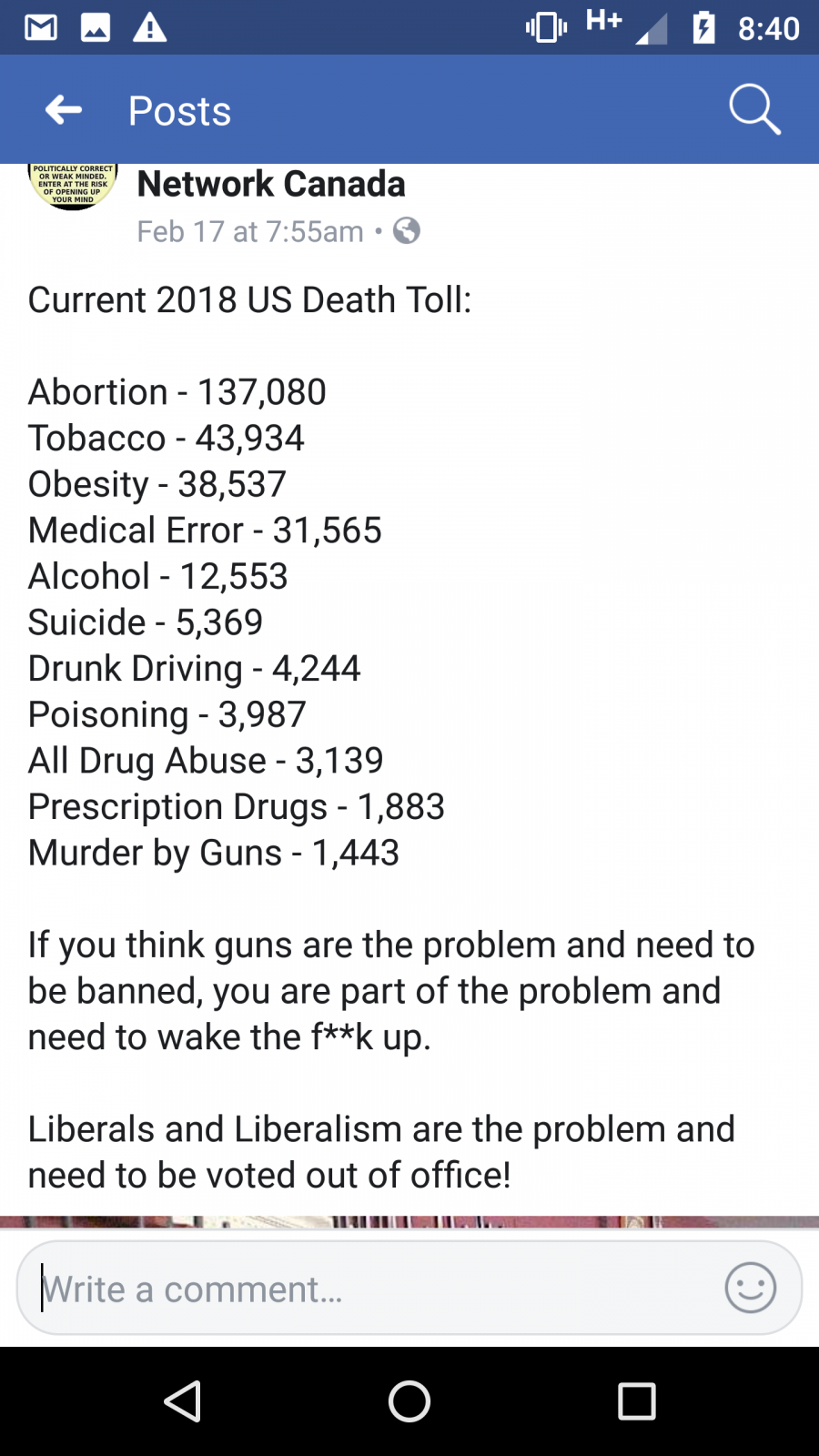Screen dimensions: 819x1456
Task: Open the recent apps overview
Action: 637,1401
